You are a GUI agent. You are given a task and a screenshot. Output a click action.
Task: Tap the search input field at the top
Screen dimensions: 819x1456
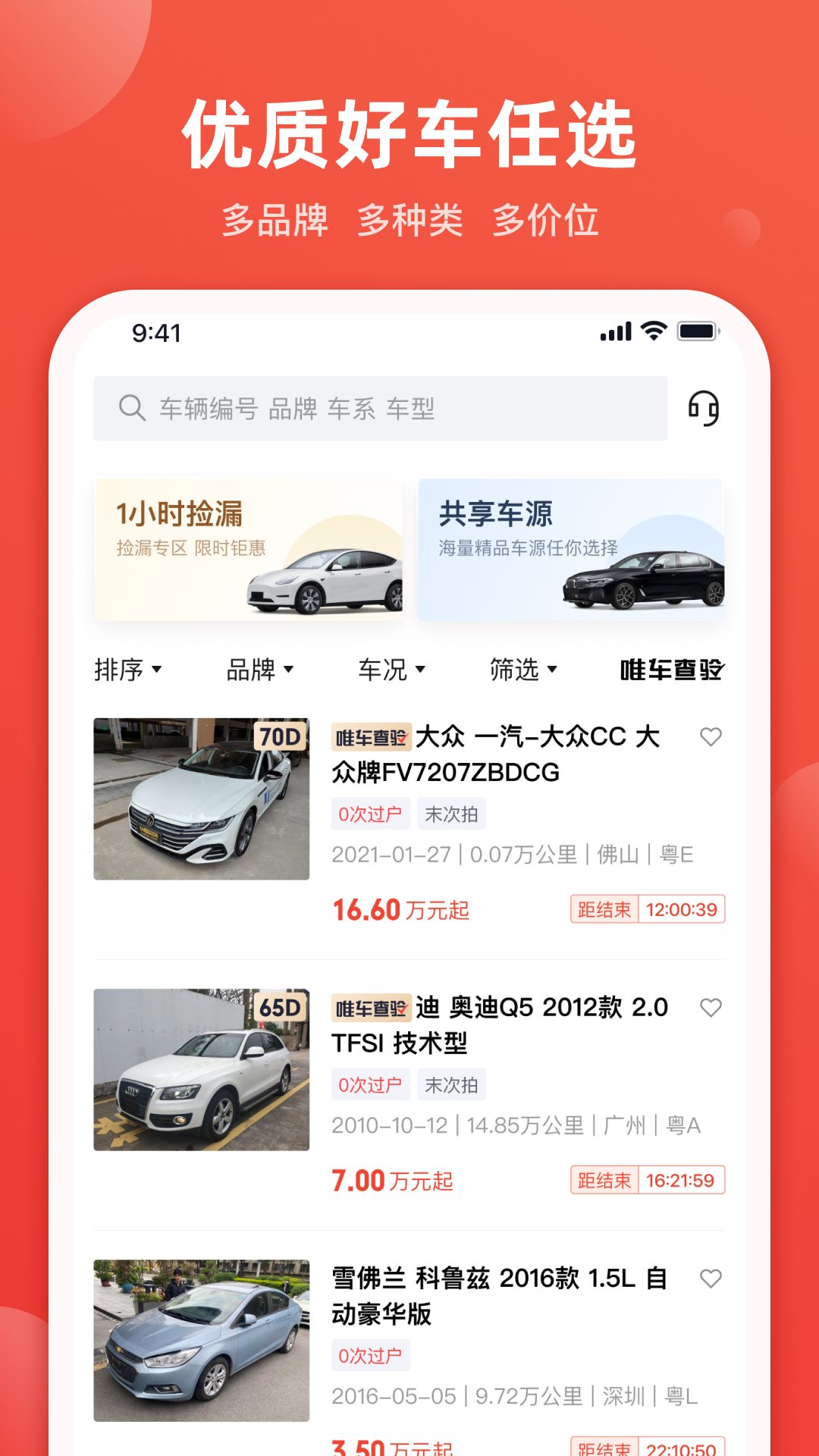point(379,408)
